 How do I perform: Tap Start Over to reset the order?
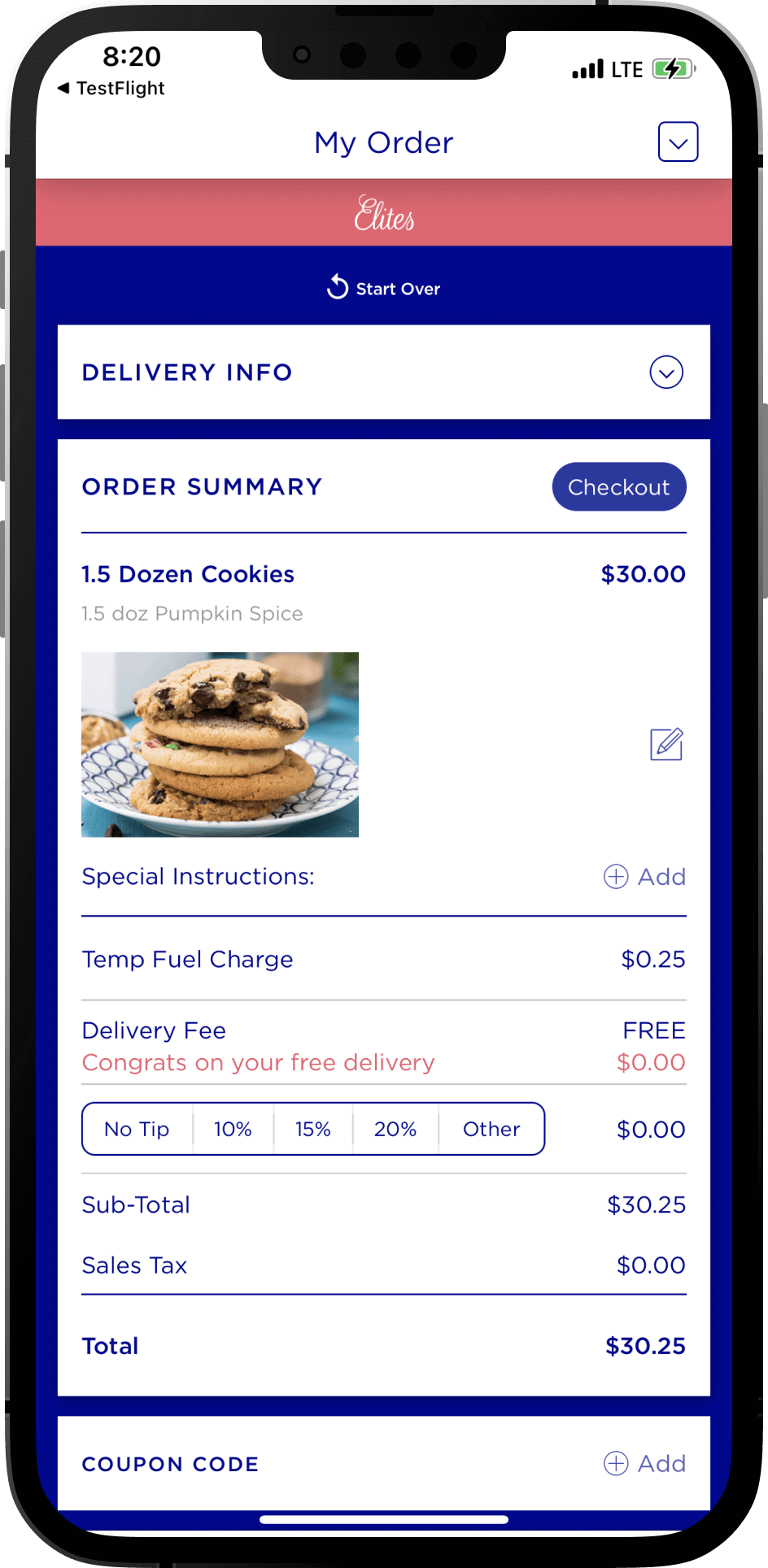(x=383, y=288)
